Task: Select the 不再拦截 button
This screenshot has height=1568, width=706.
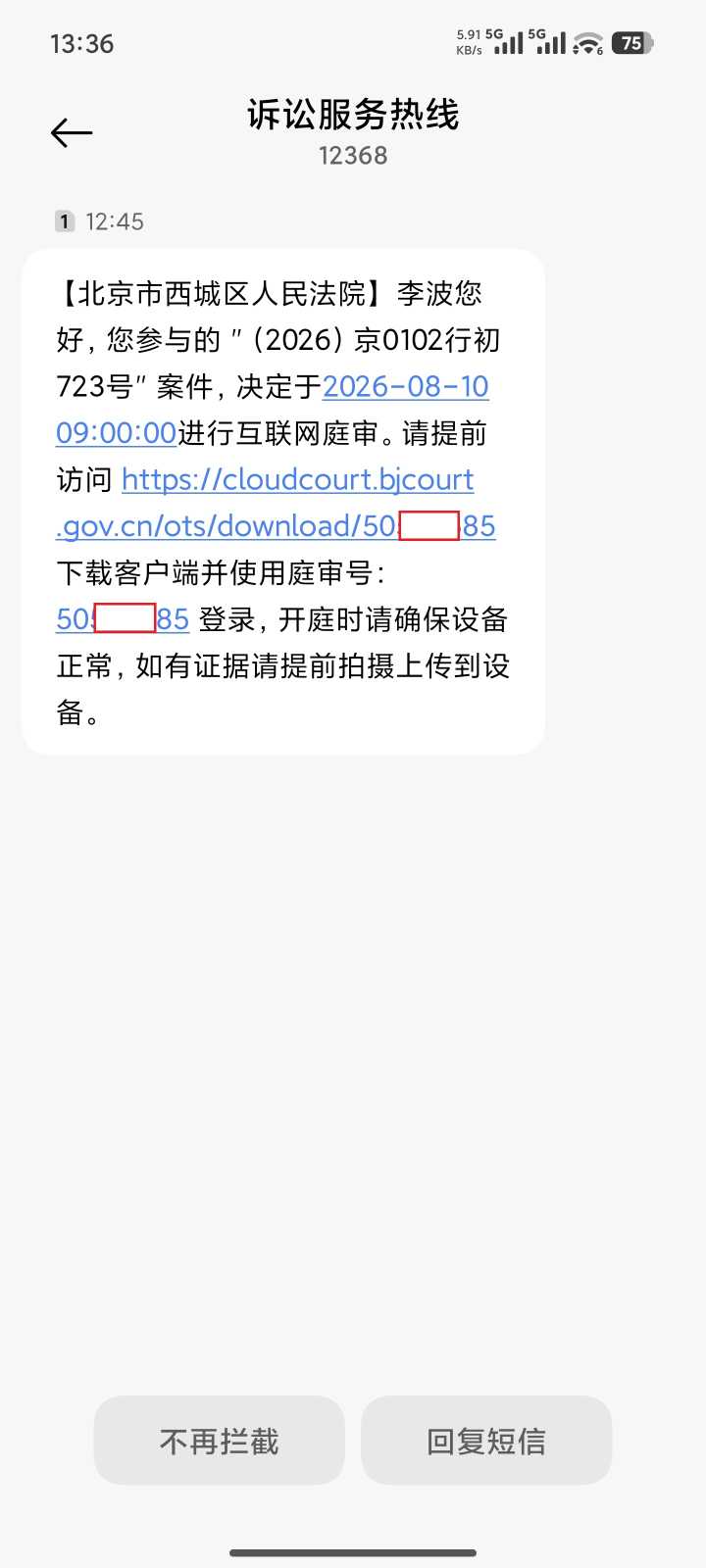Action: tap(220, 1441)
